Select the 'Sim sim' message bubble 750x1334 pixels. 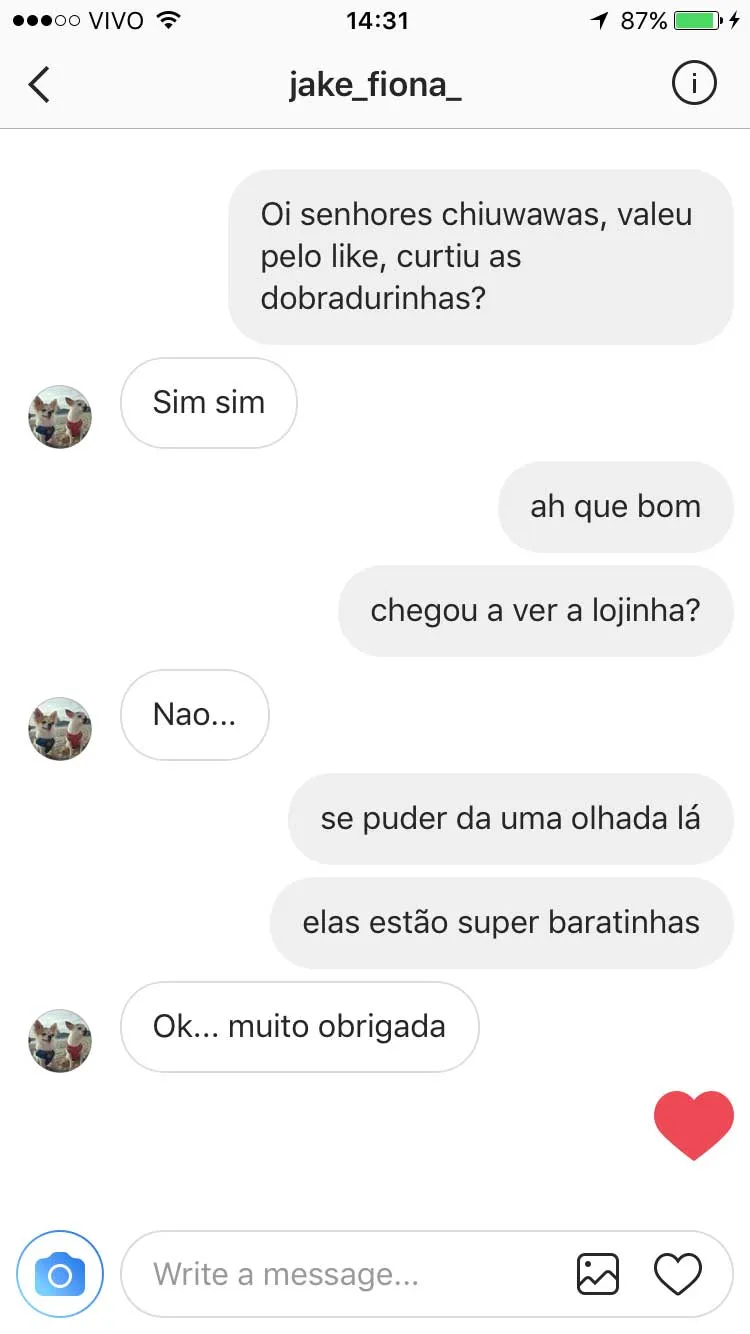pos(208,403)
